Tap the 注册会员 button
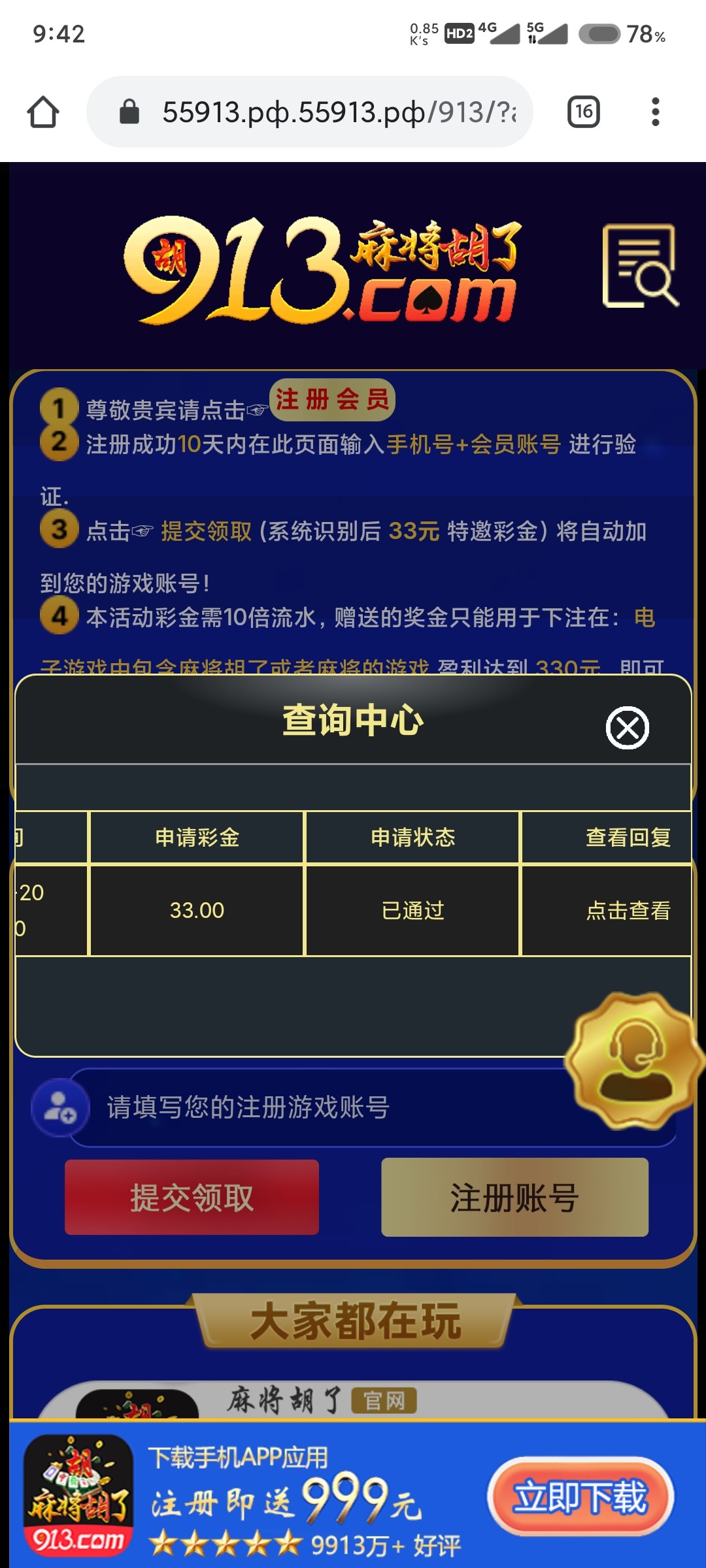 [x=332, y=400]
